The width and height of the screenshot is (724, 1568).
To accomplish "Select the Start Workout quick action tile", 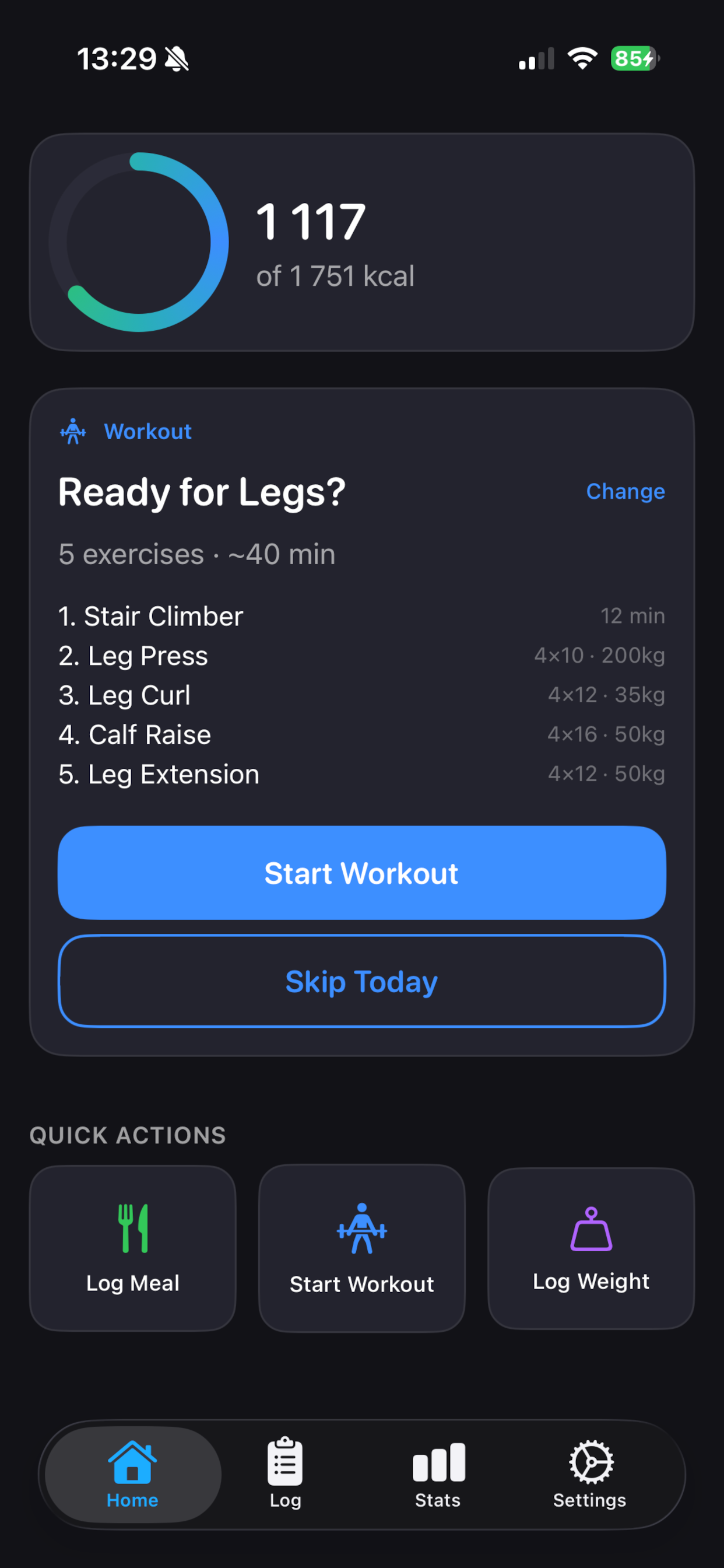I will (x=361, y=1248).
